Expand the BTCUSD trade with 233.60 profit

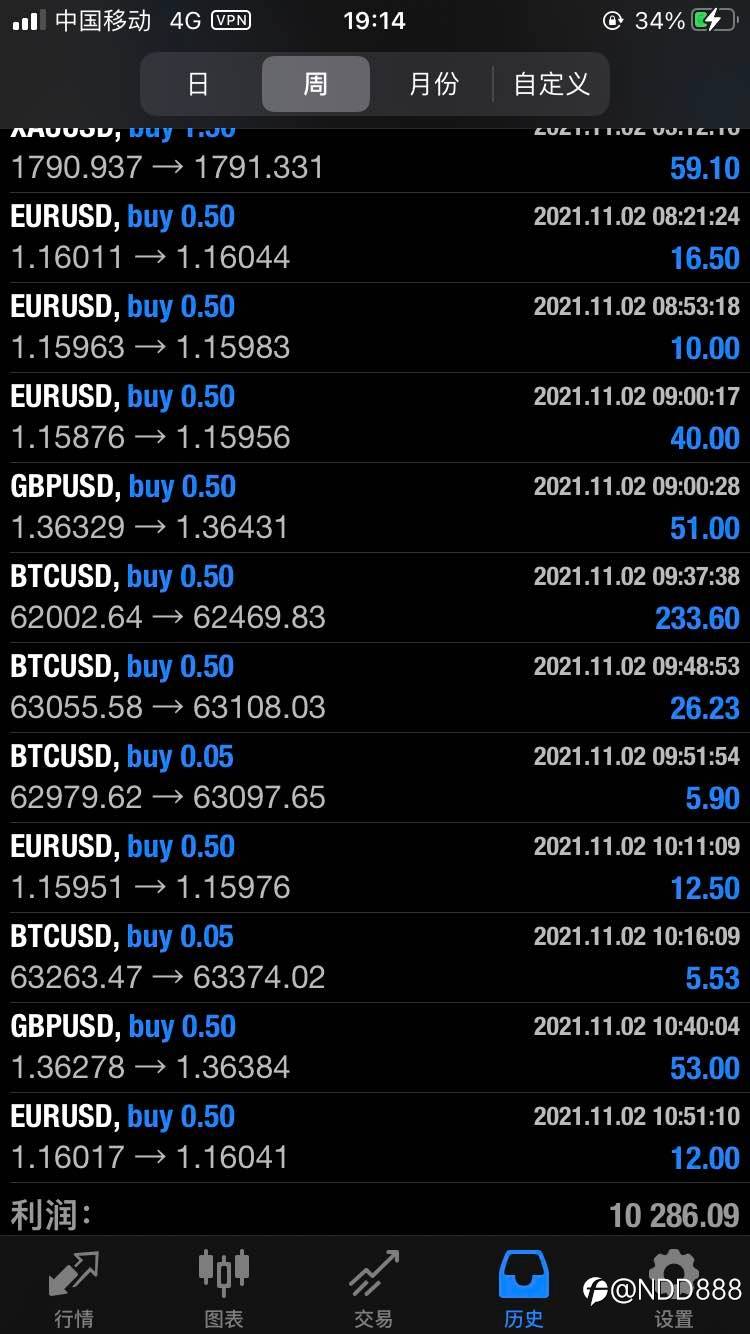[x=375, y=598]
